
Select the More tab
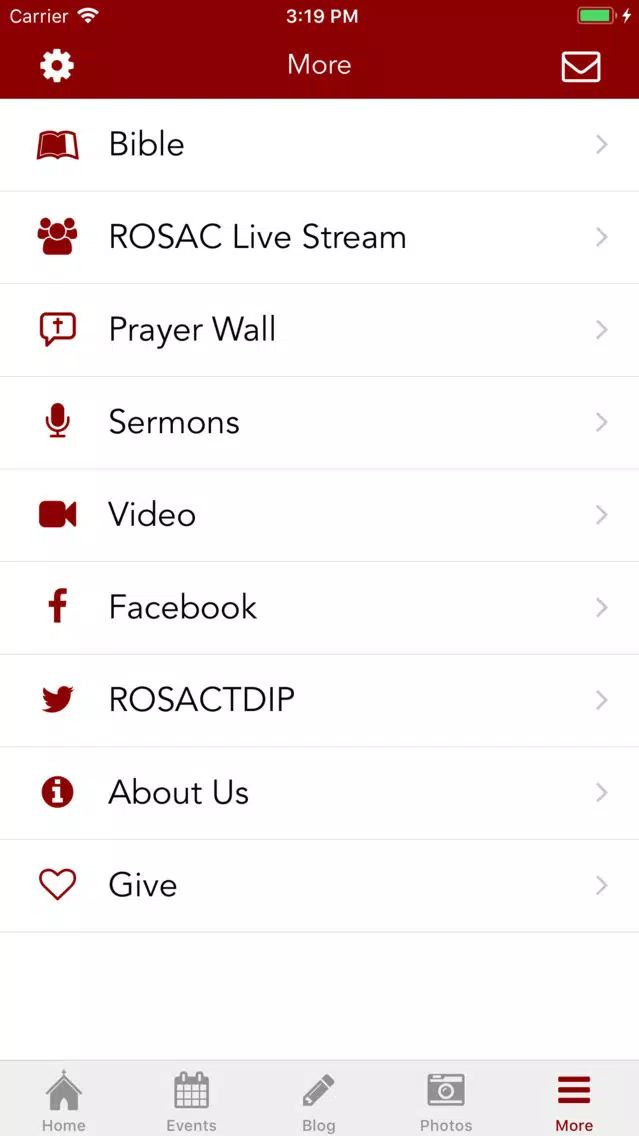(x=575, y=1100)
